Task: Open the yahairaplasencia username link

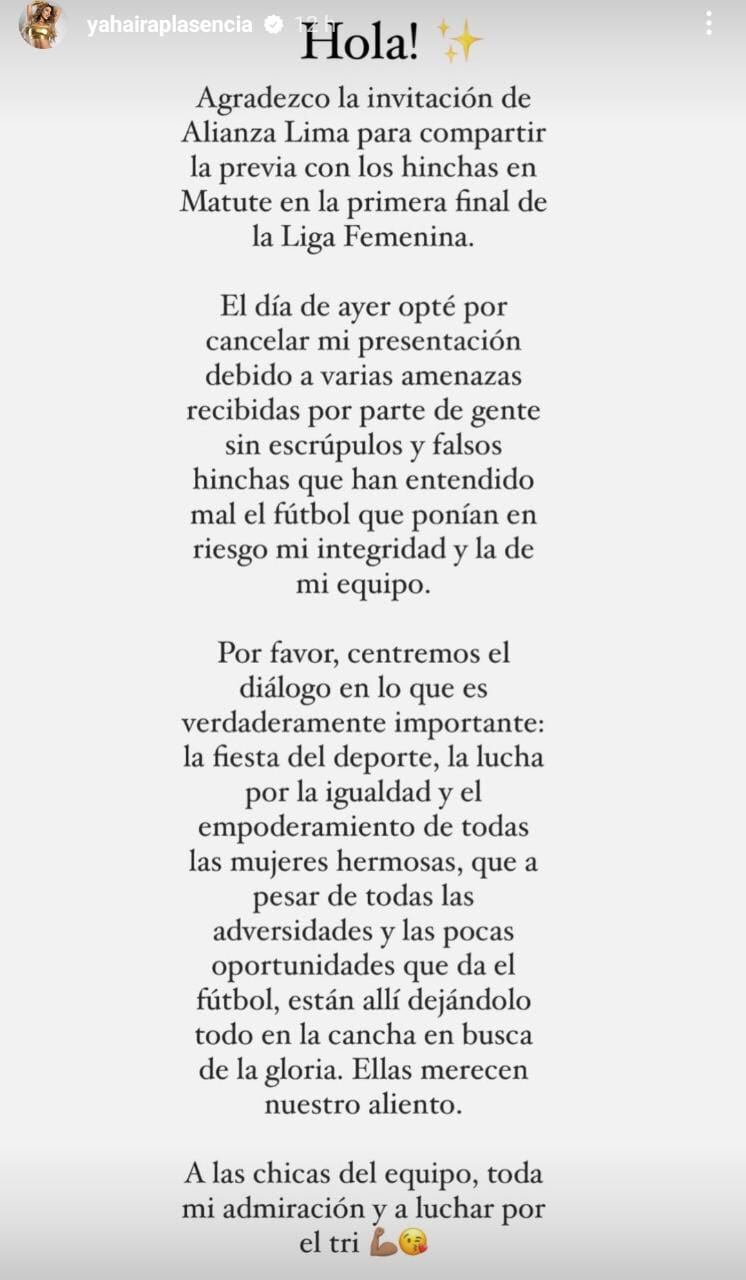Action: [169, 26]
